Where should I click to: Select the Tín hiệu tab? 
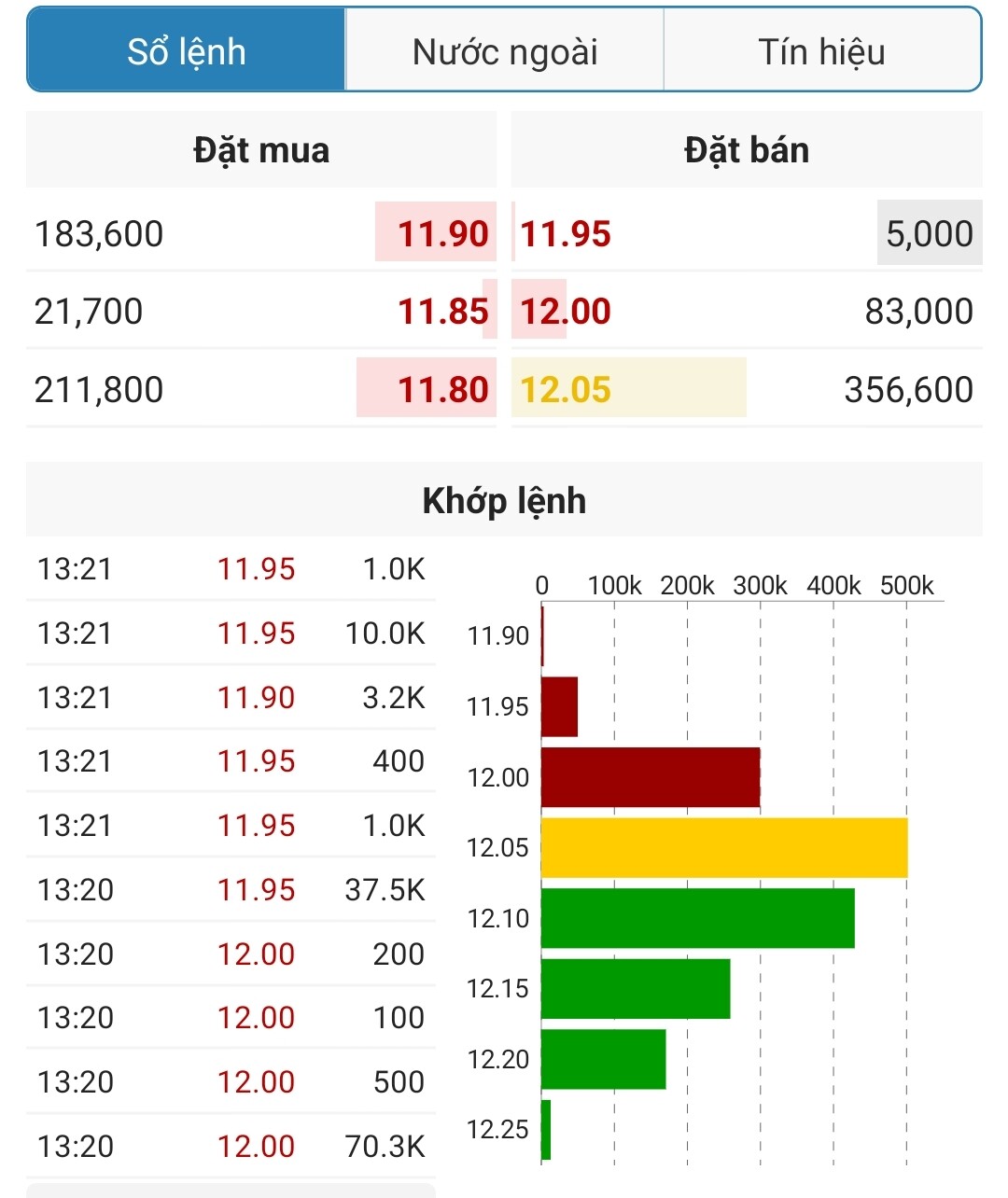821,51
